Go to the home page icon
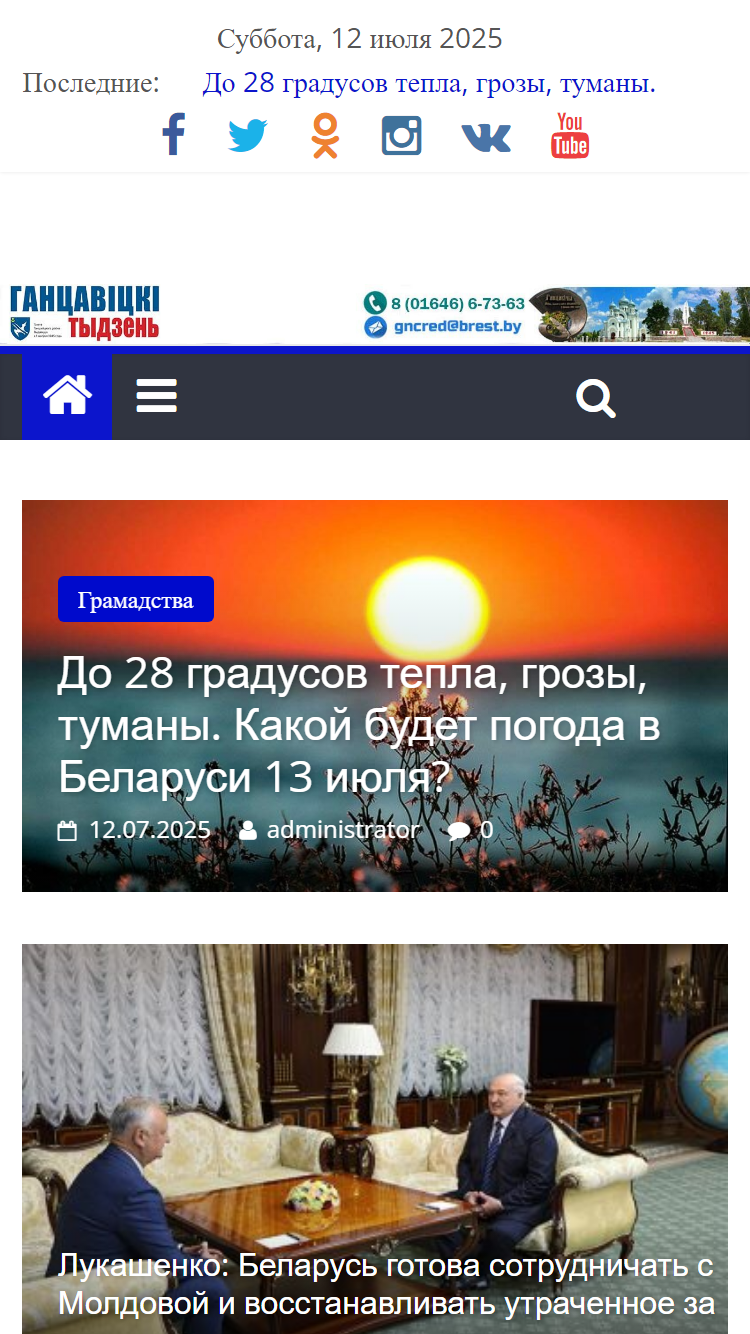This screenshot has width=750, height=1334. pyautogui.click(x=67, y=396)
